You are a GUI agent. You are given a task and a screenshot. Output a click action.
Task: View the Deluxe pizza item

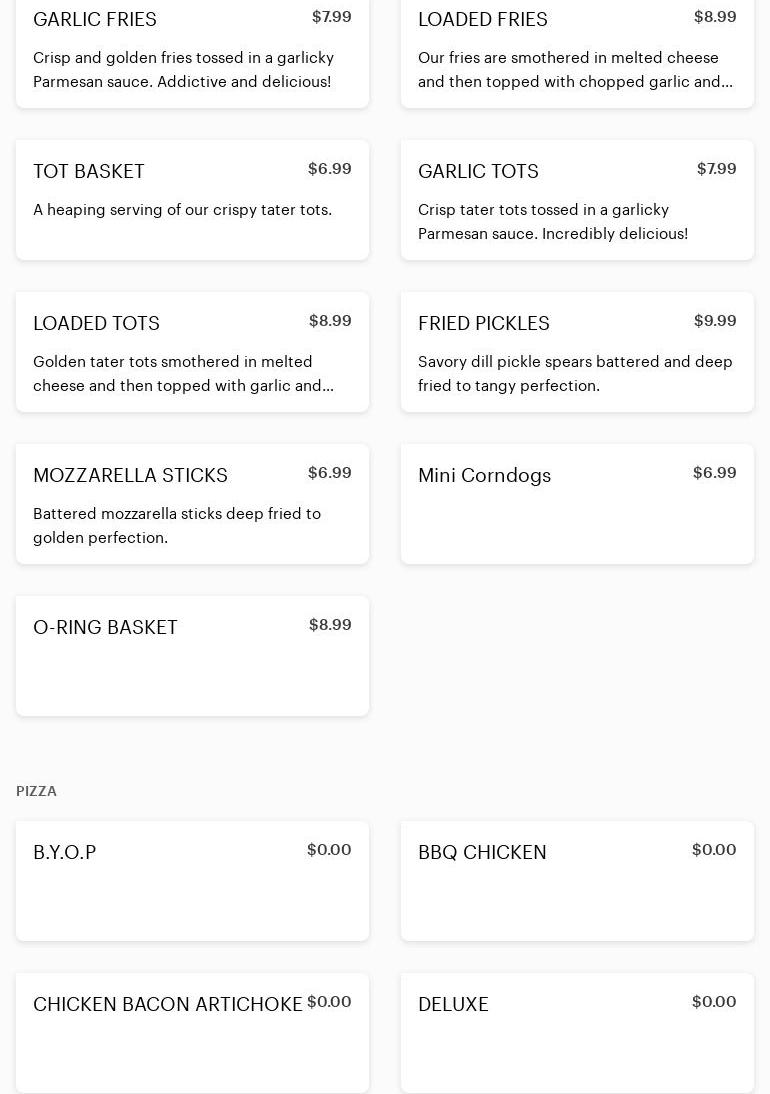point(577,1033)
